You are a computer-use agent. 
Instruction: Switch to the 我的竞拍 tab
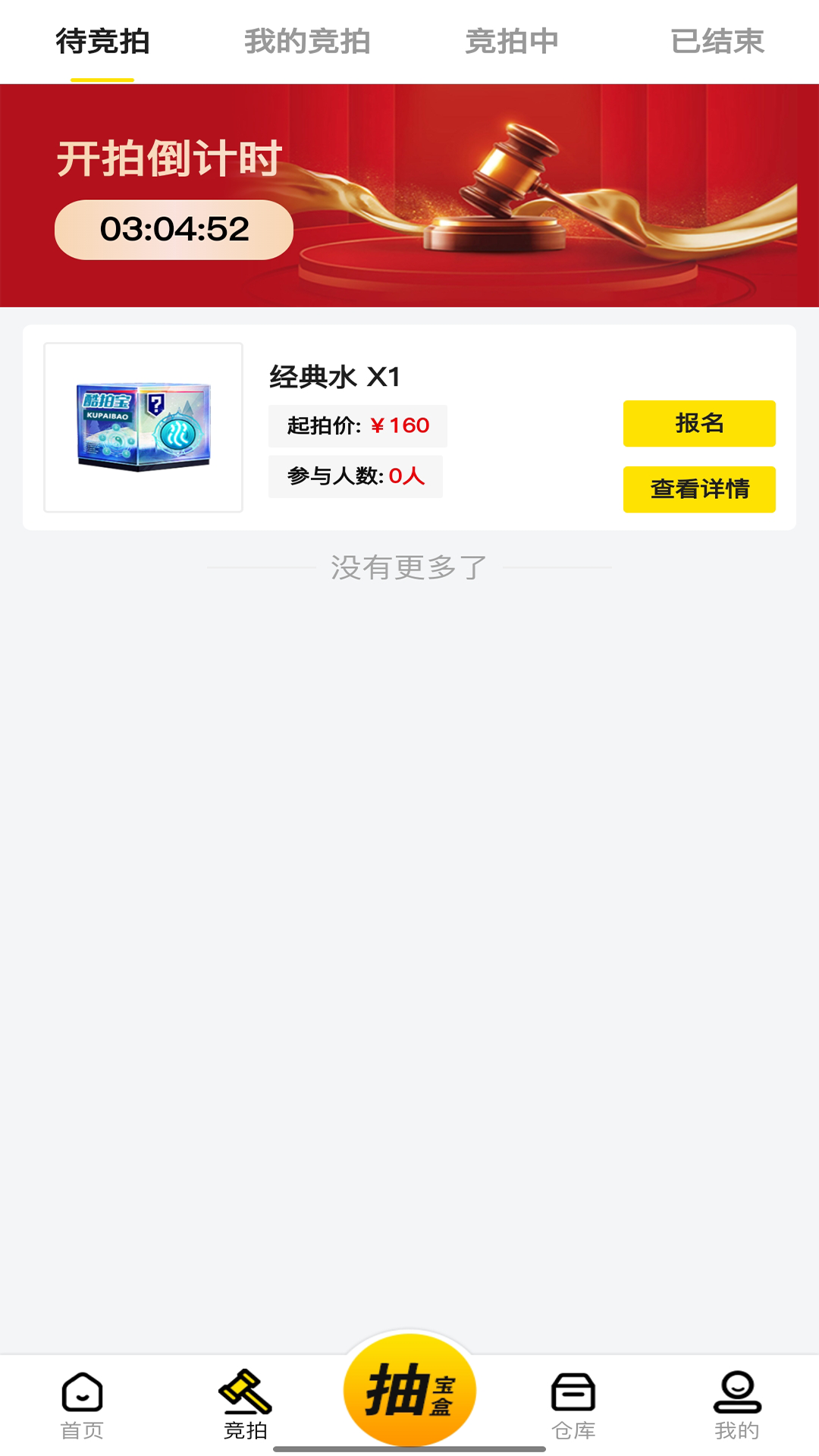point(308,42)
